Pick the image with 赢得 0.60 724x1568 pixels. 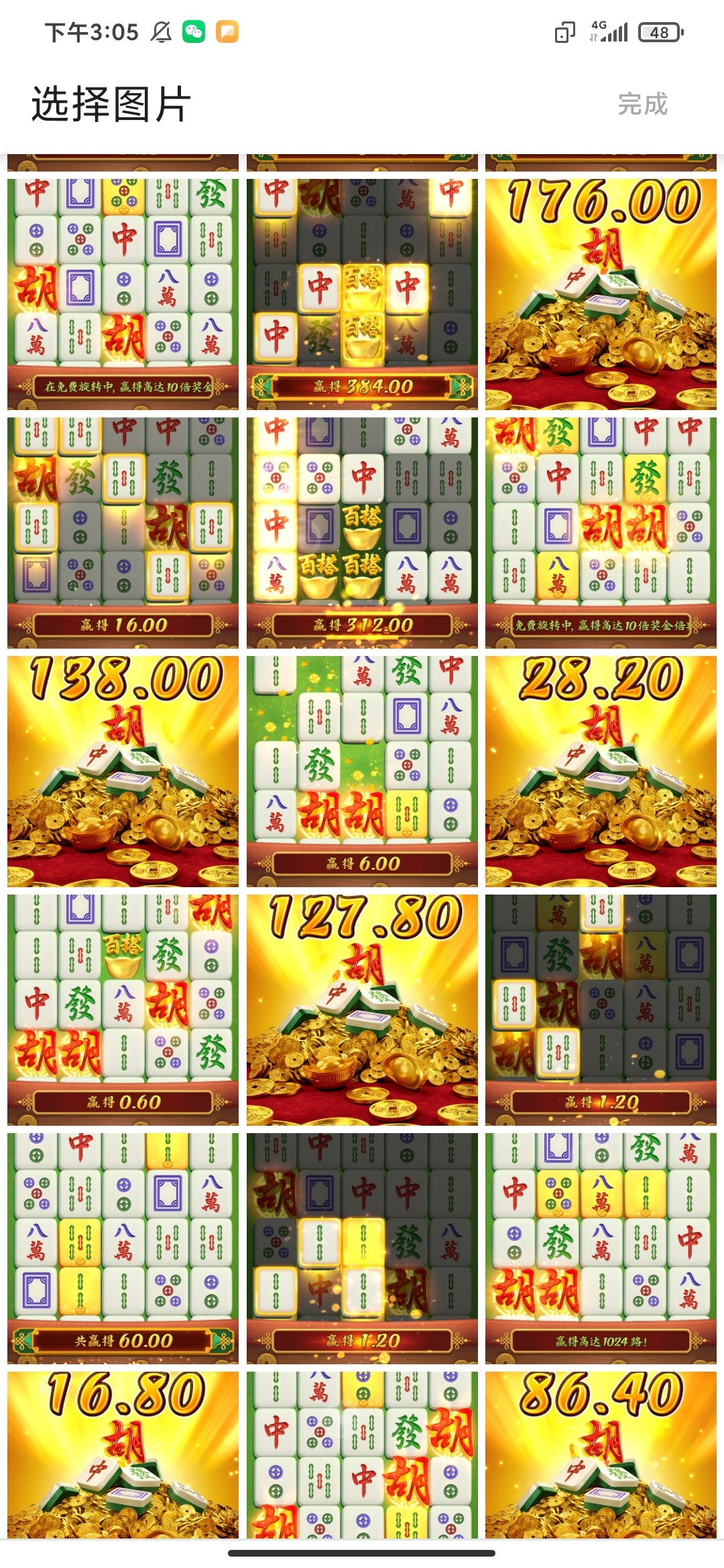pyautogui.click(x=123, y=1010)
